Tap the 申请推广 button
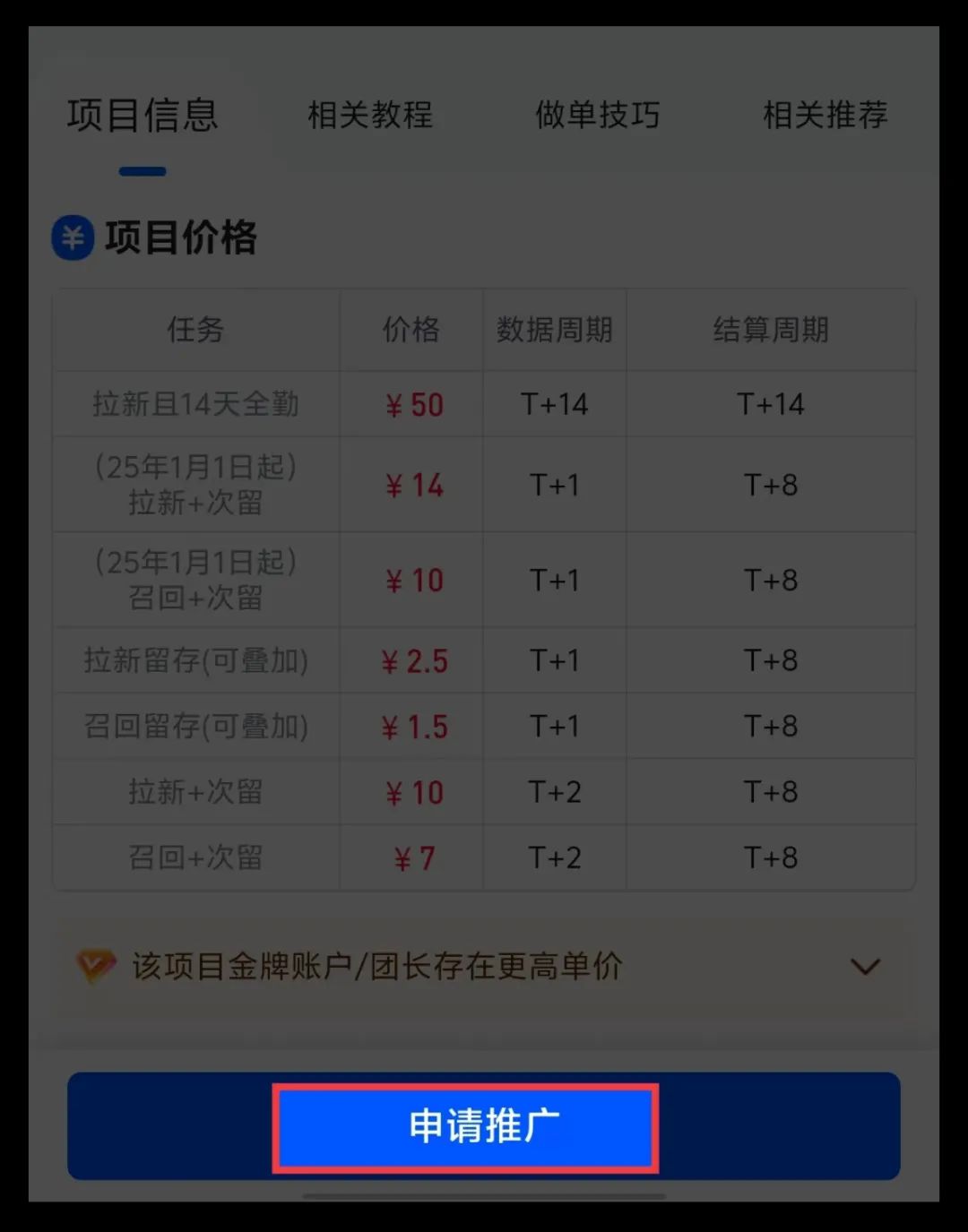Screen dimensions: 968x1232 click(484, 1126)
